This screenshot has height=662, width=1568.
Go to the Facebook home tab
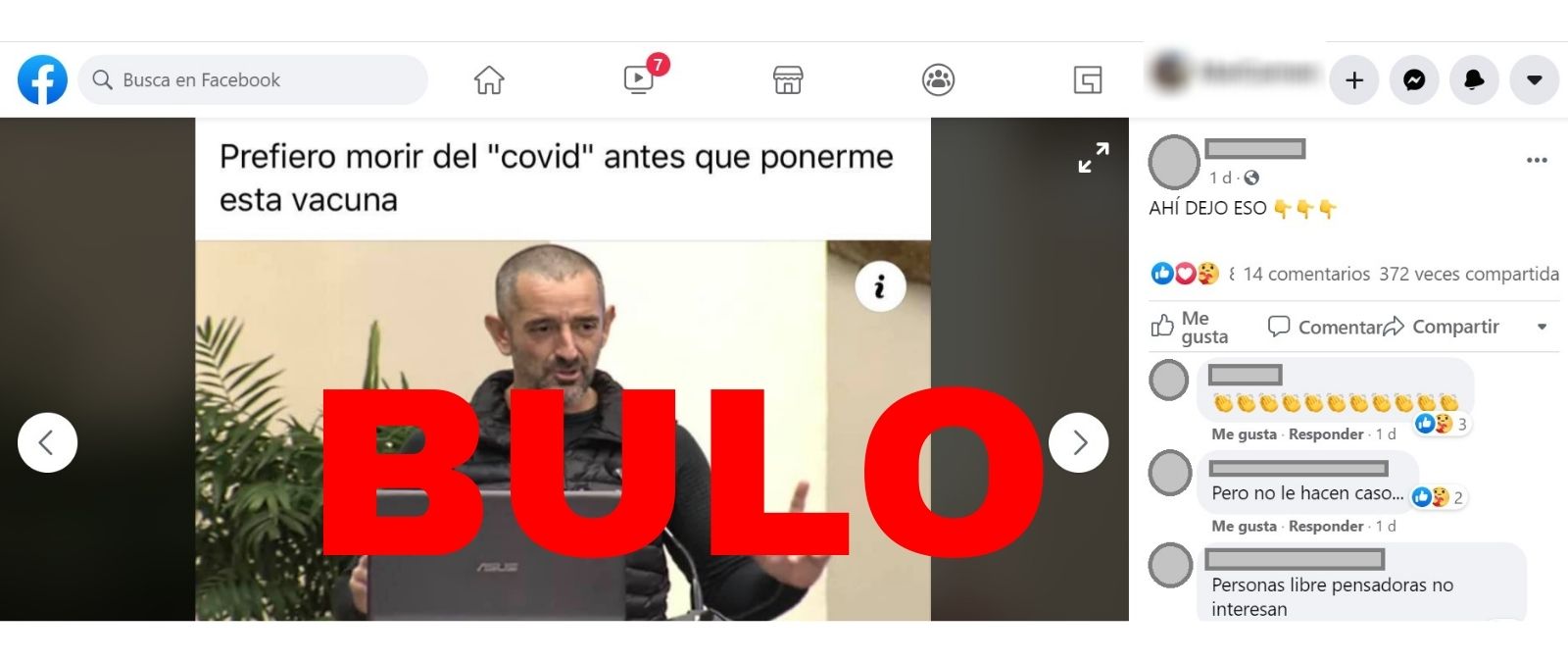tap(489, 80)
